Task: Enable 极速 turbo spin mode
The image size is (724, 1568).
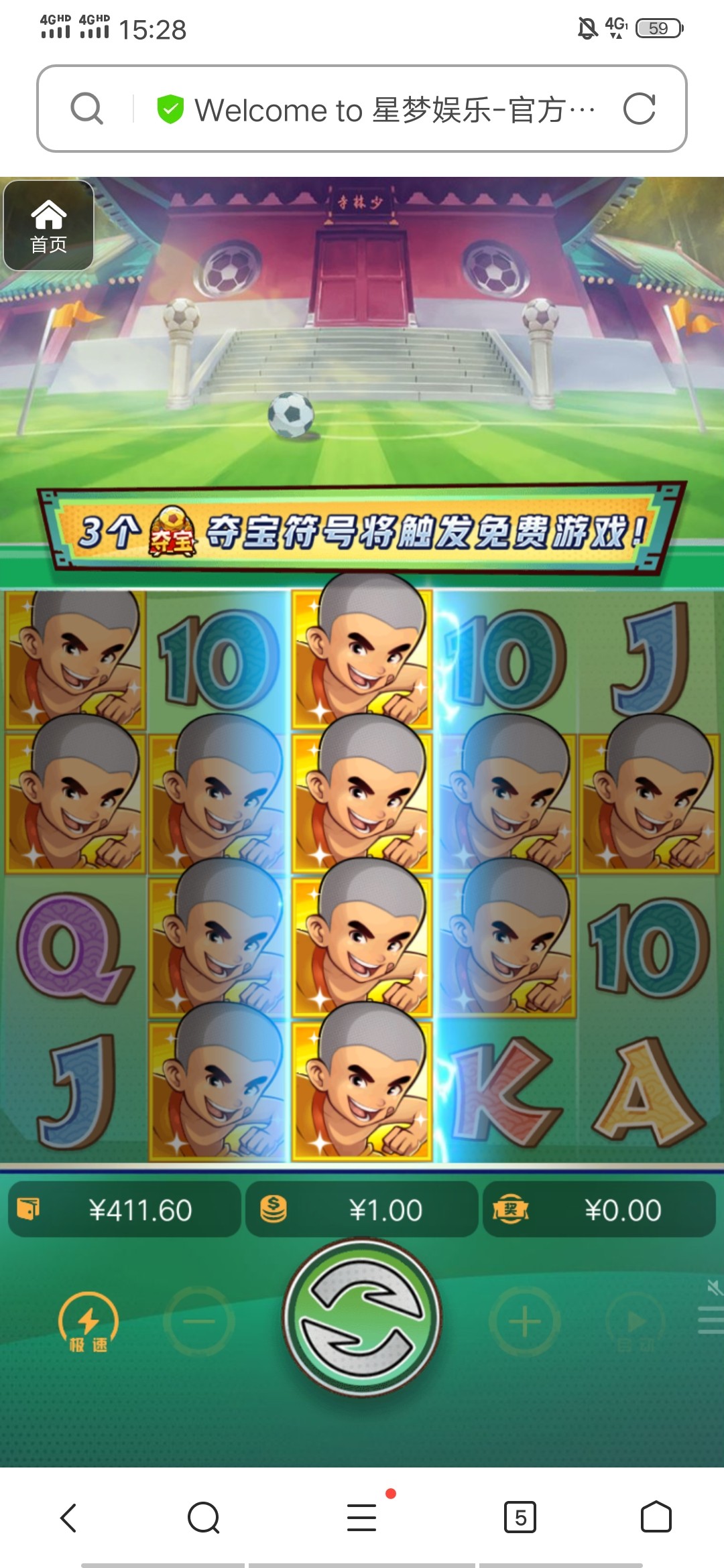Action: point(88,1323)
